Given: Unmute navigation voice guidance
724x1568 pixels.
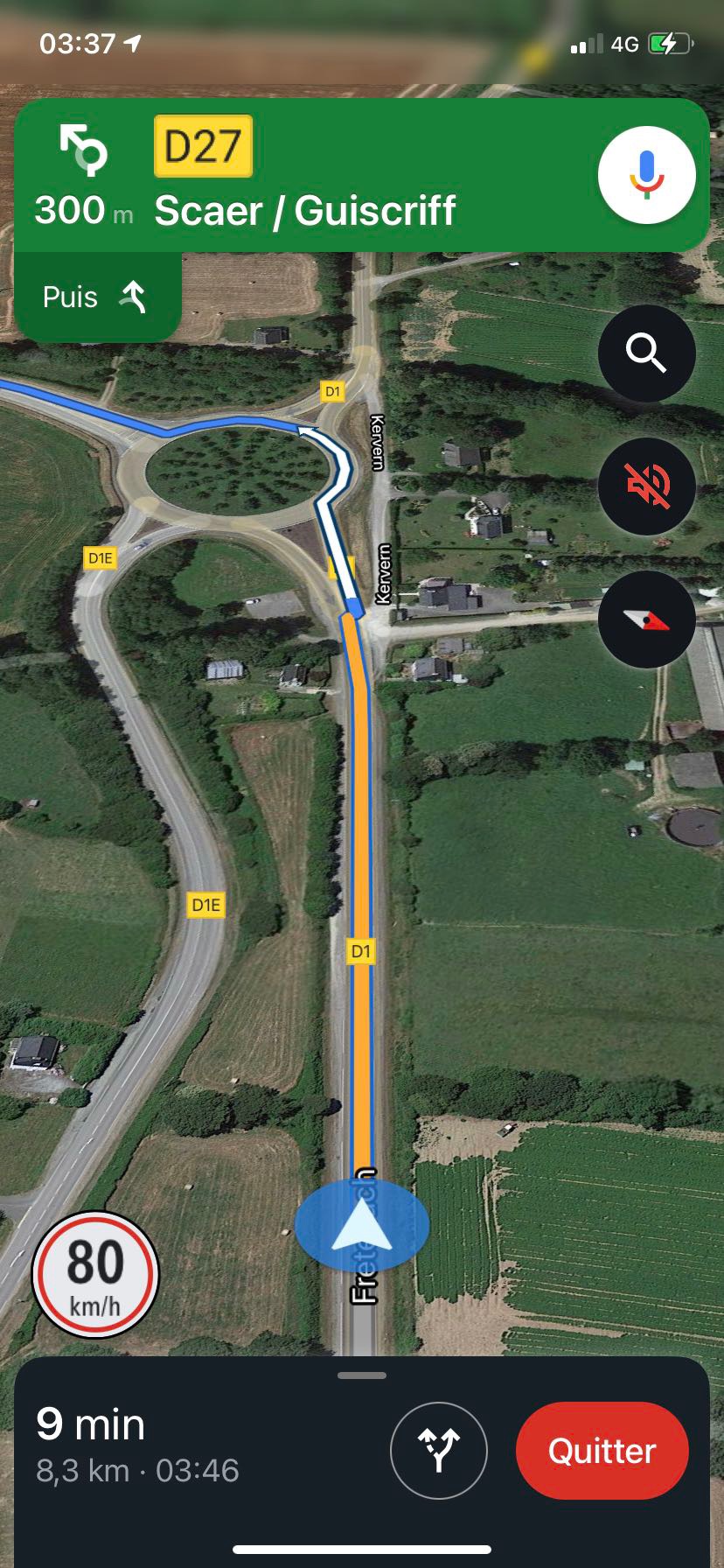Looking at the screenshot, I should (x=646, y=486).
